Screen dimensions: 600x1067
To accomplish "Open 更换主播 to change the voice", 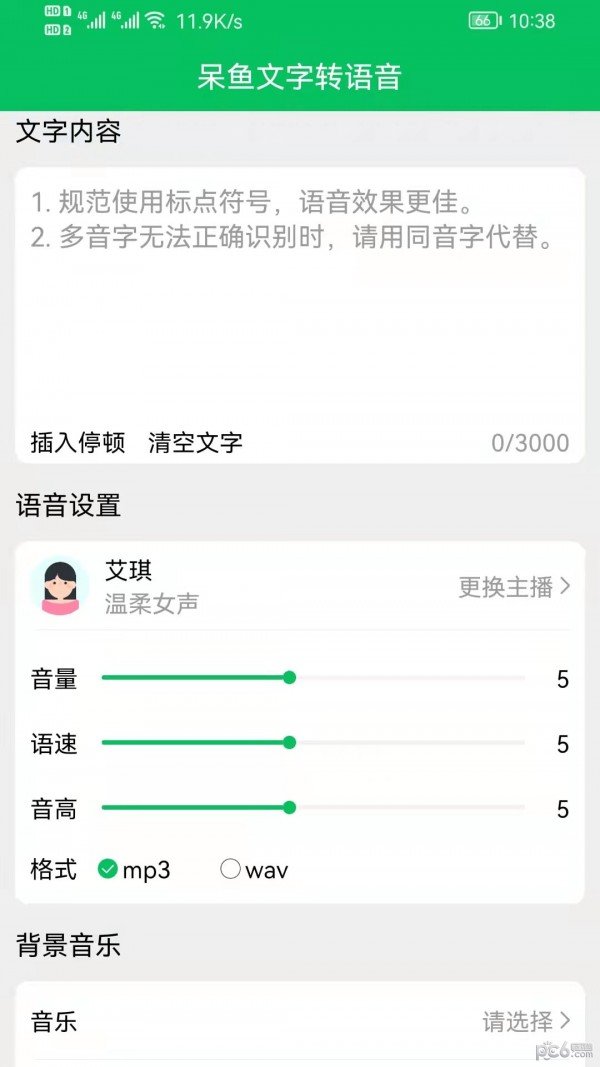I will click(x=514, y=587).
